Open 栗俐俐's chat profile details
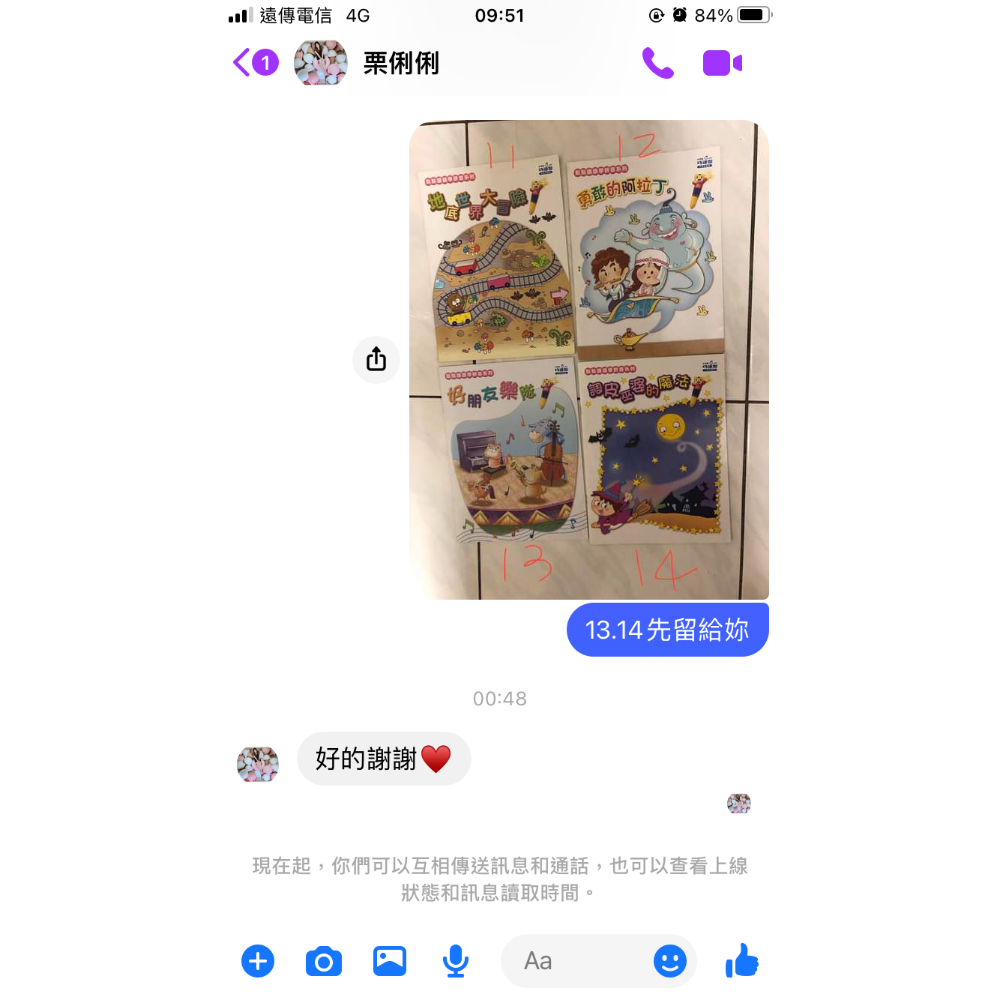1000x1000 pixels. pyautogui.click(x=400, y=63)
